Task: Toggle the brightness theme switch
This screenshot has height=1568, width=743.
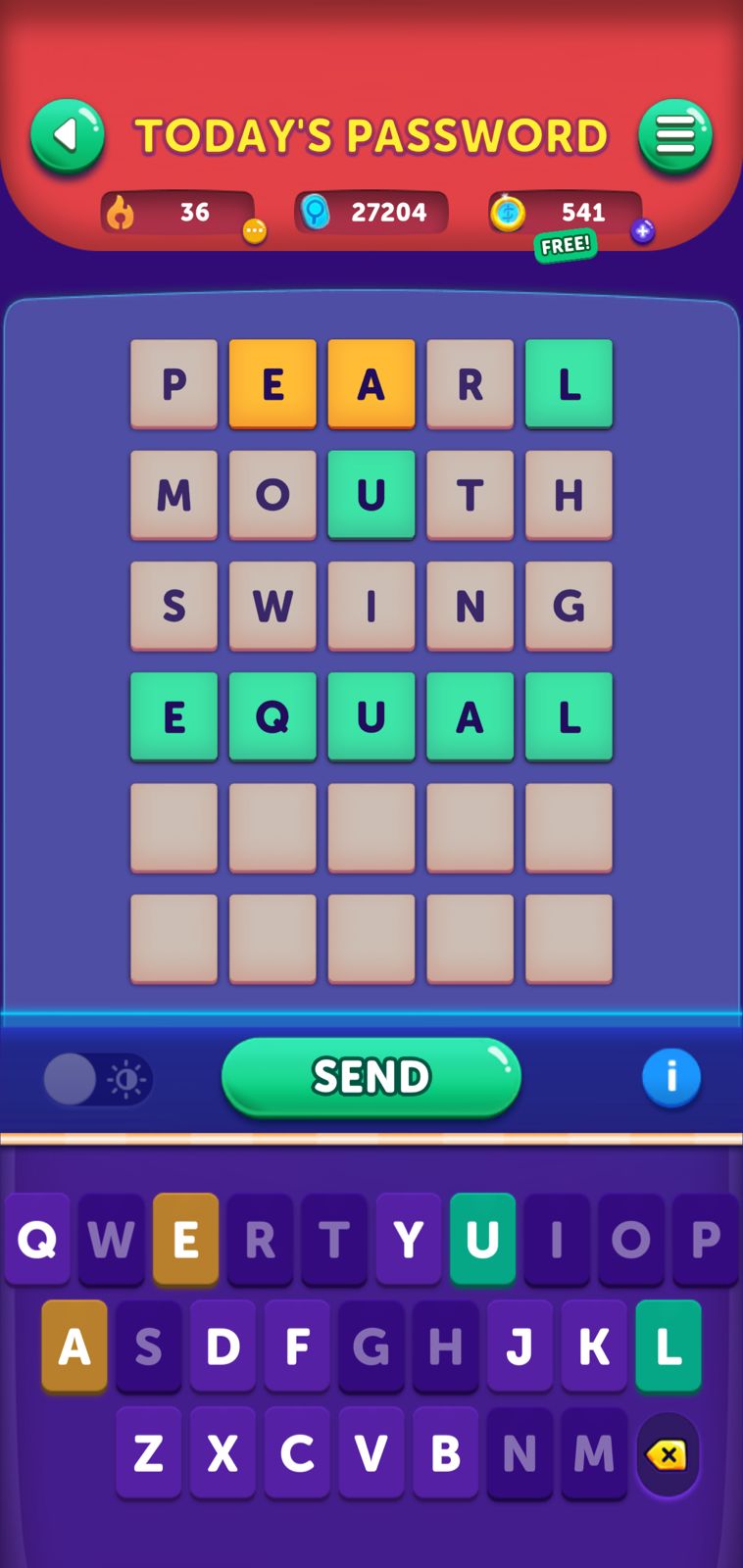Action: (x=97, y=1080)
